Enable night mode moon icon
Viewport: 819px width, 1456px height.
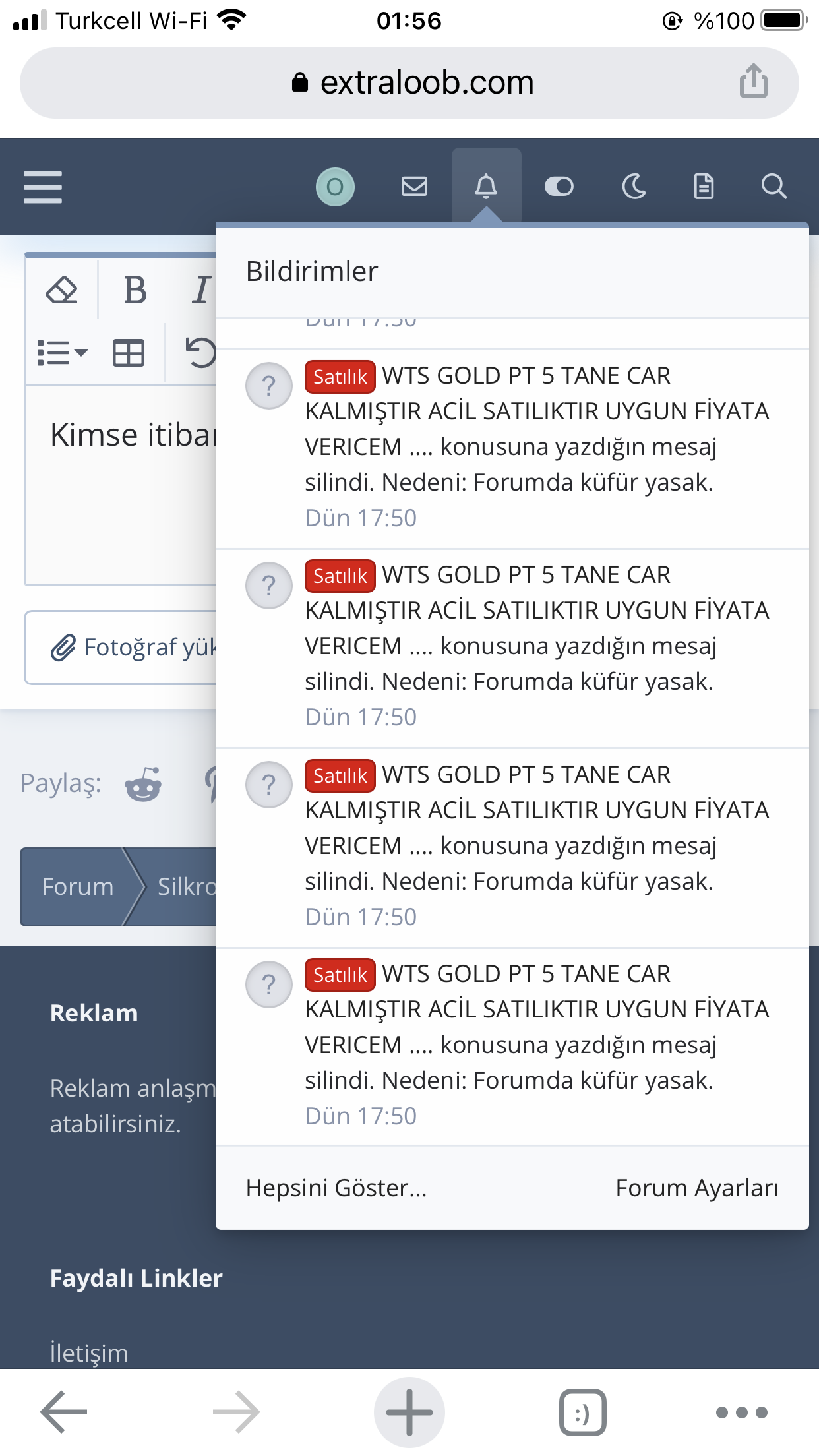point(634,187)
